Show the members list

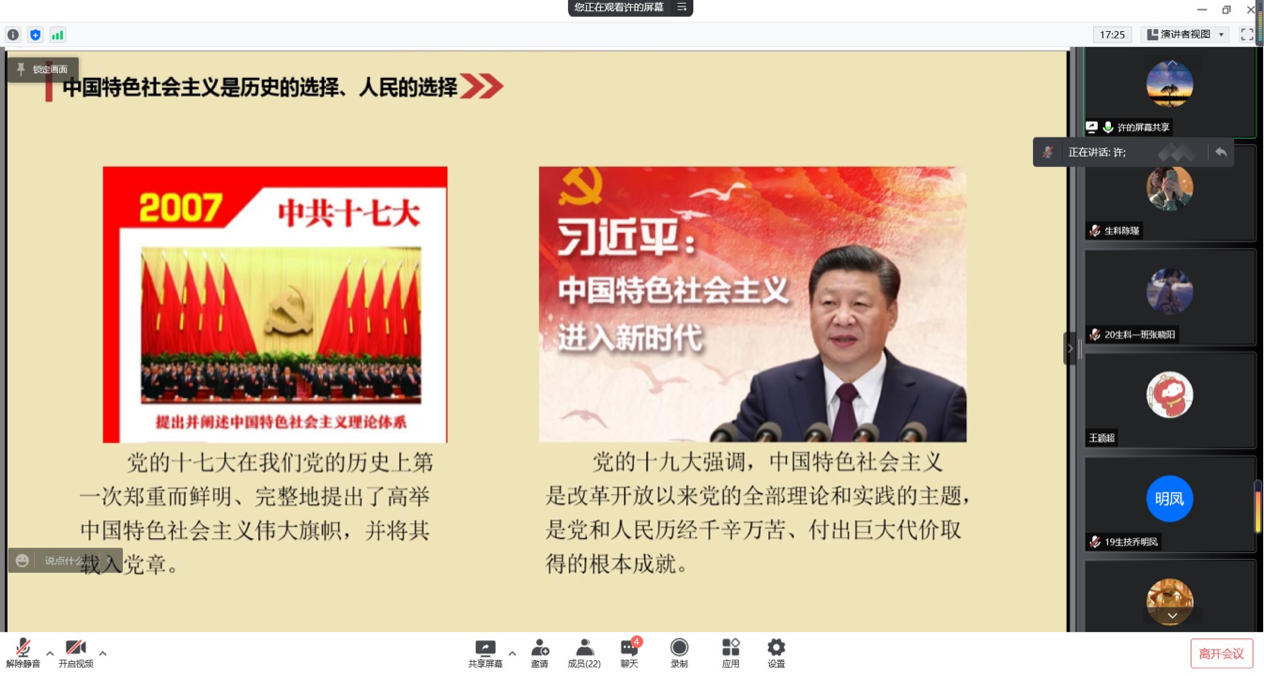tap(584, 653)
